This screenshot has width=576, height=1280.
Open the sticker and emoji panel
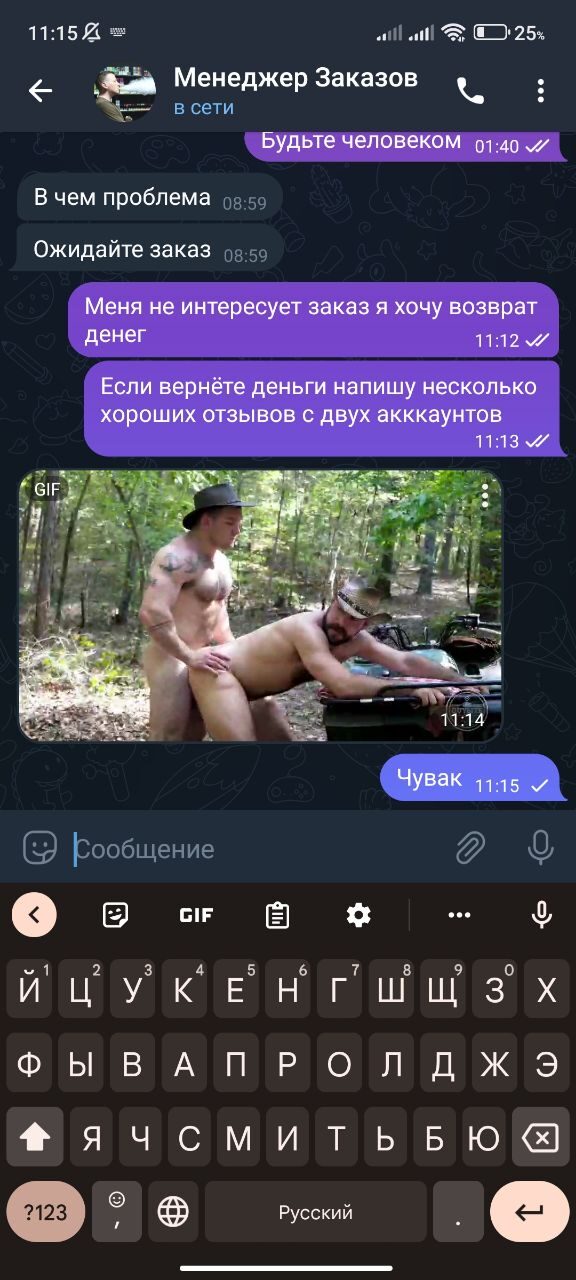[40, 848]
